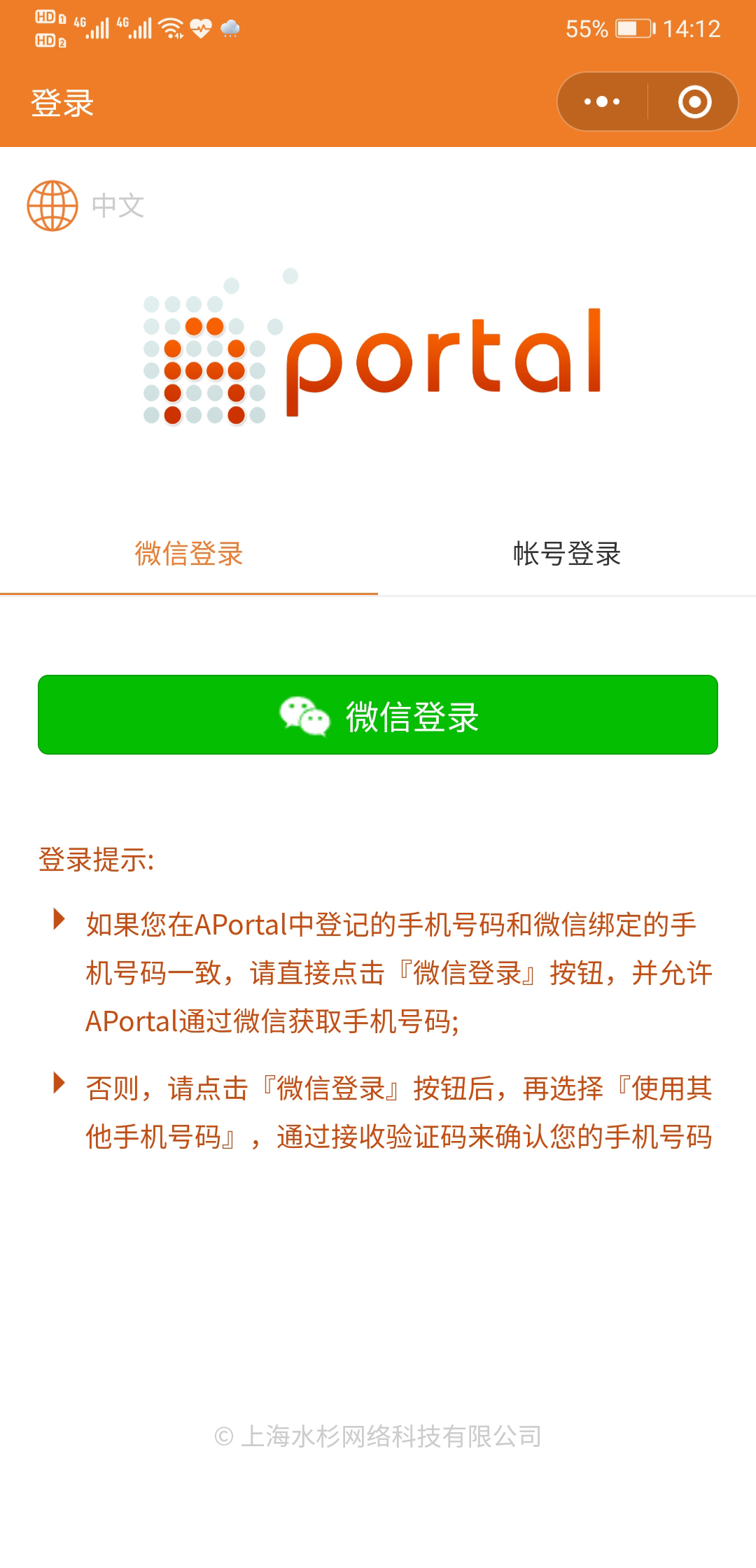Switch to the 帐号登录 tab

tap(567, 554)
